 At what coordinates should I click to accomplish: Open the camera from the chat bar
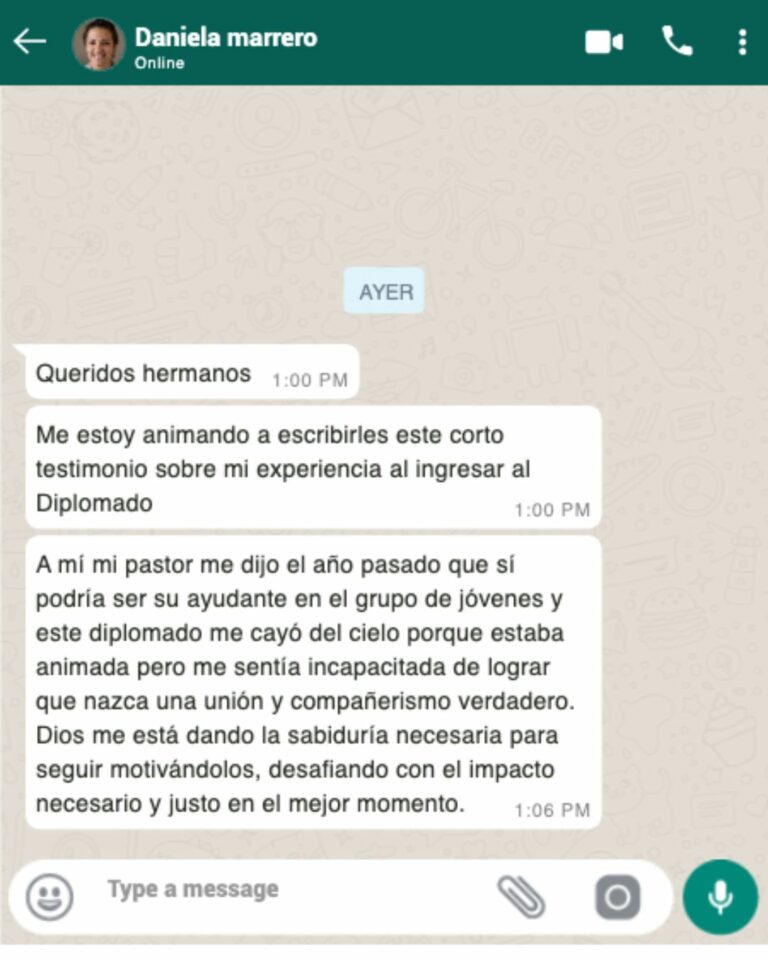pyautogui.click(x=617, y=897)
